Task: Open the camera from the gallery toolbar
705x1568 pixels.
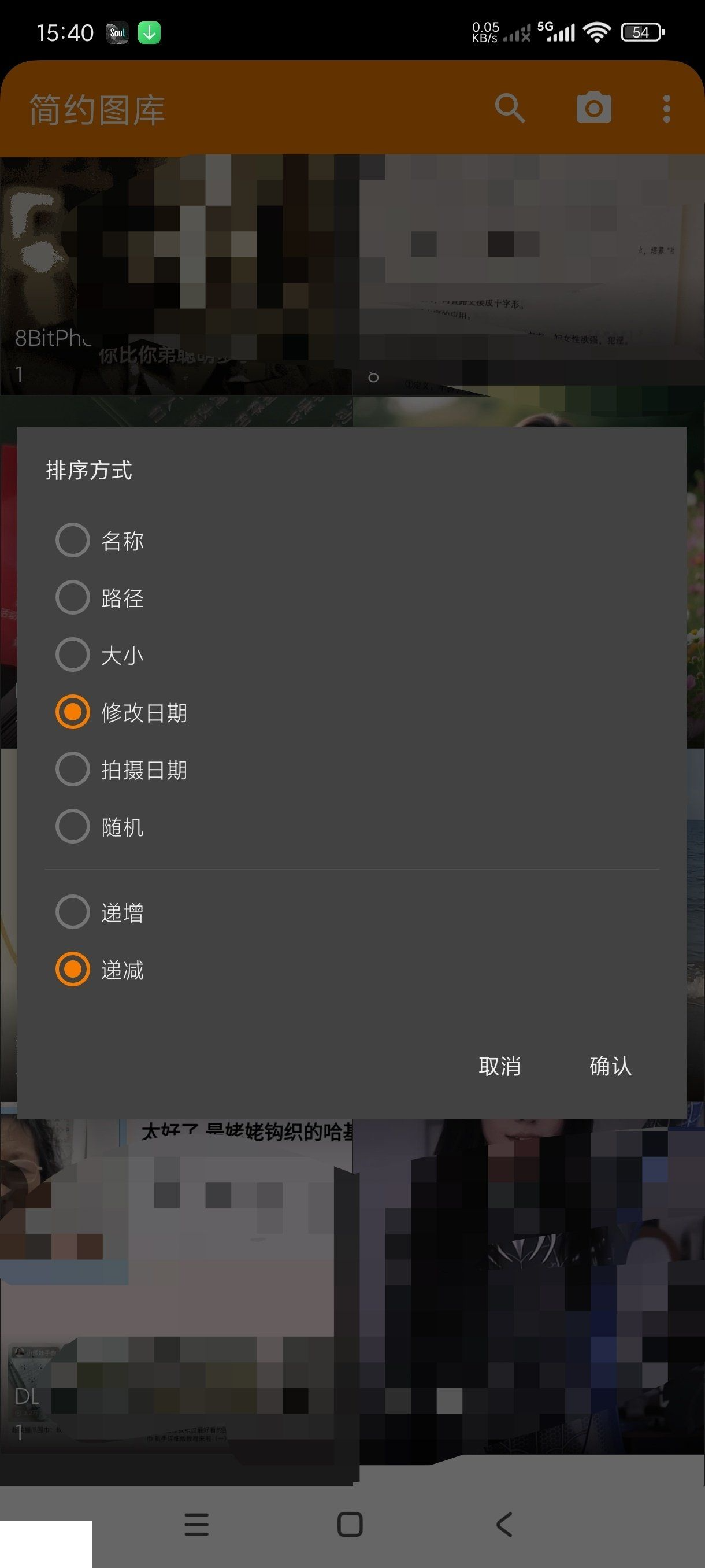Action: pos(593,108)
